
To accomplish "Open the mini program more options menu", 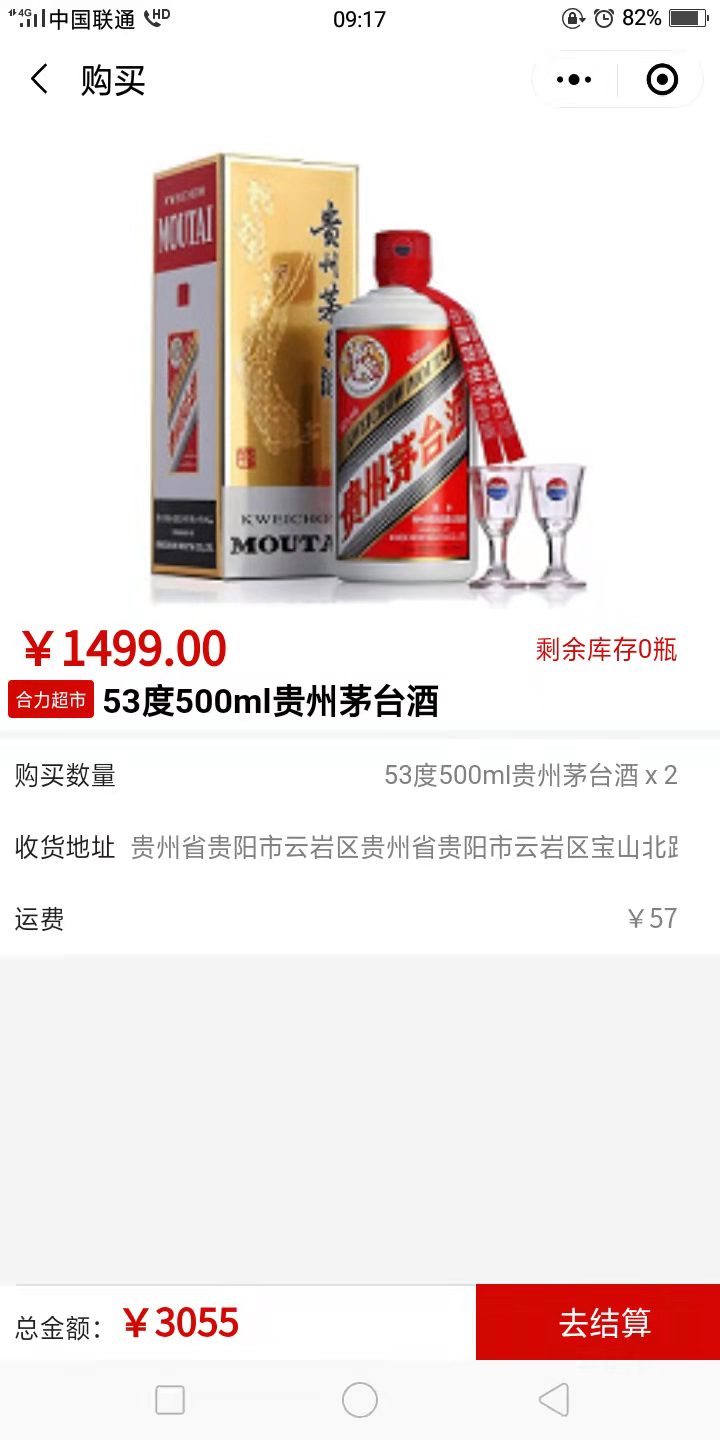I will click(574, 80).
